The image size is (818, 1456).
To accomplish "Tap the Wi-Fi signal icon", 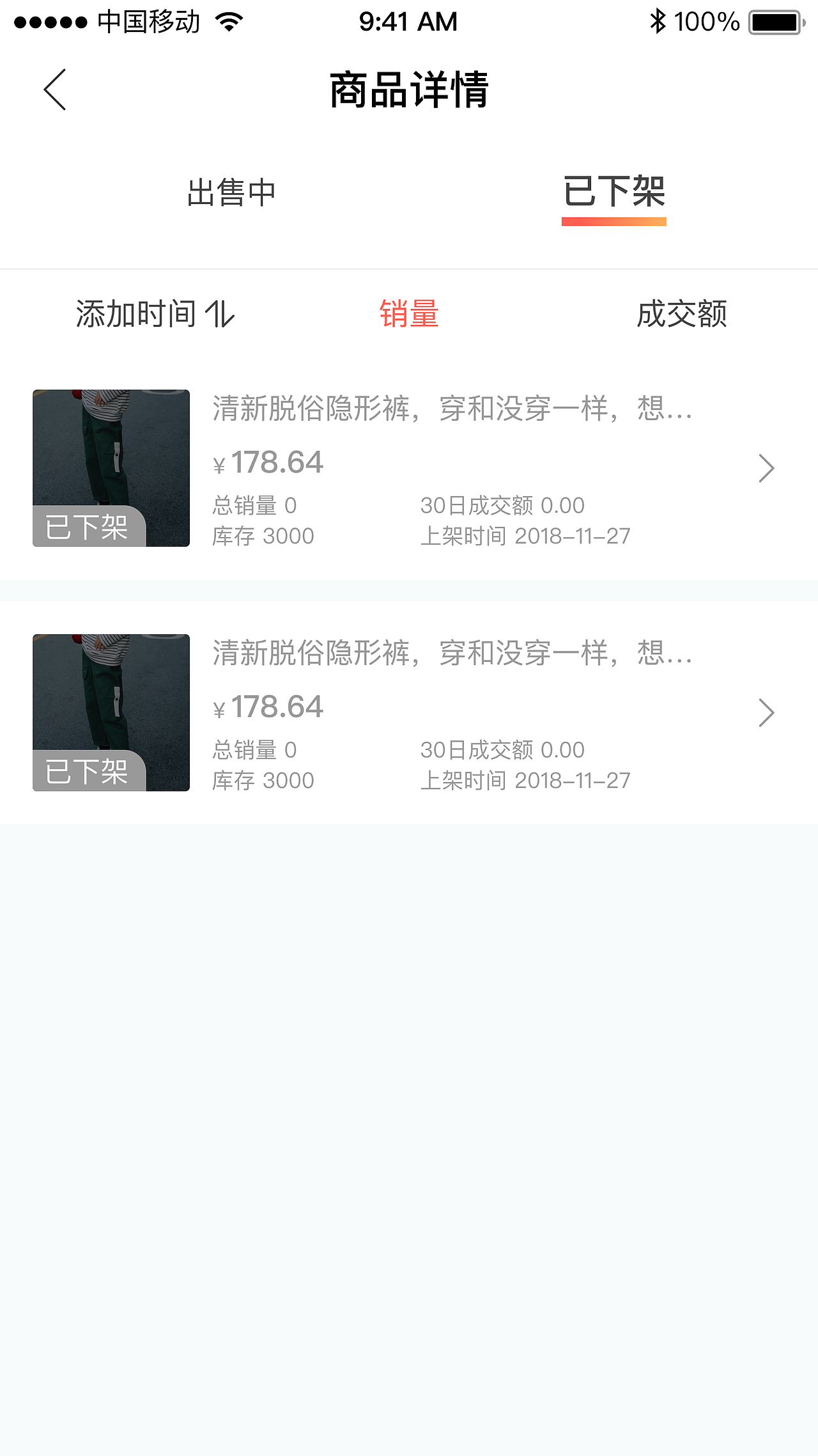I will pos(228,21).
